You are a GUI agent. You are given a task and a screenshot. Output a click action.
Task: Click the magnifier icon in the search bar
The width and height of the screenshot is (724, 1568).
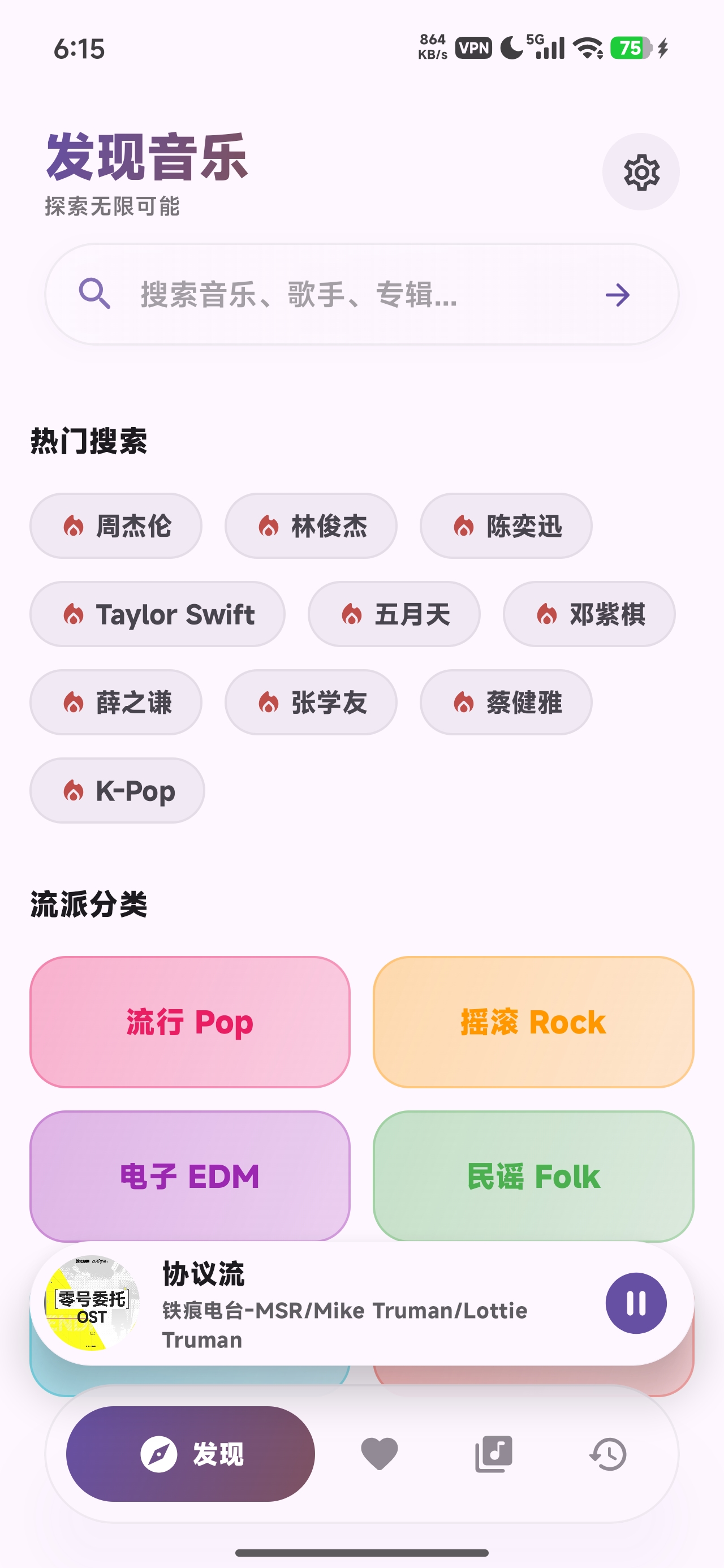(96, 295)
